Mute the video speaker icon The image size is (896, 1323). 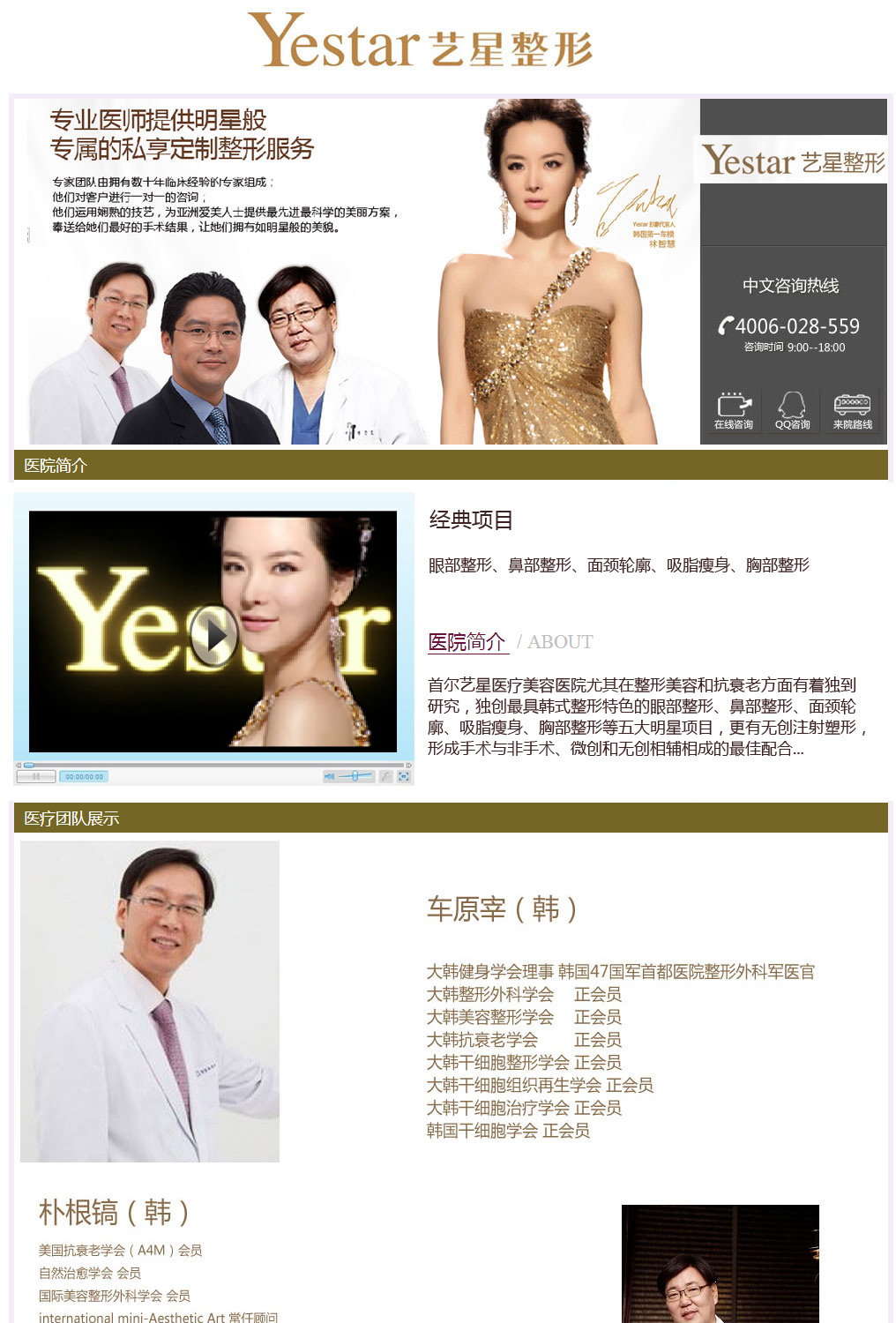329,776
